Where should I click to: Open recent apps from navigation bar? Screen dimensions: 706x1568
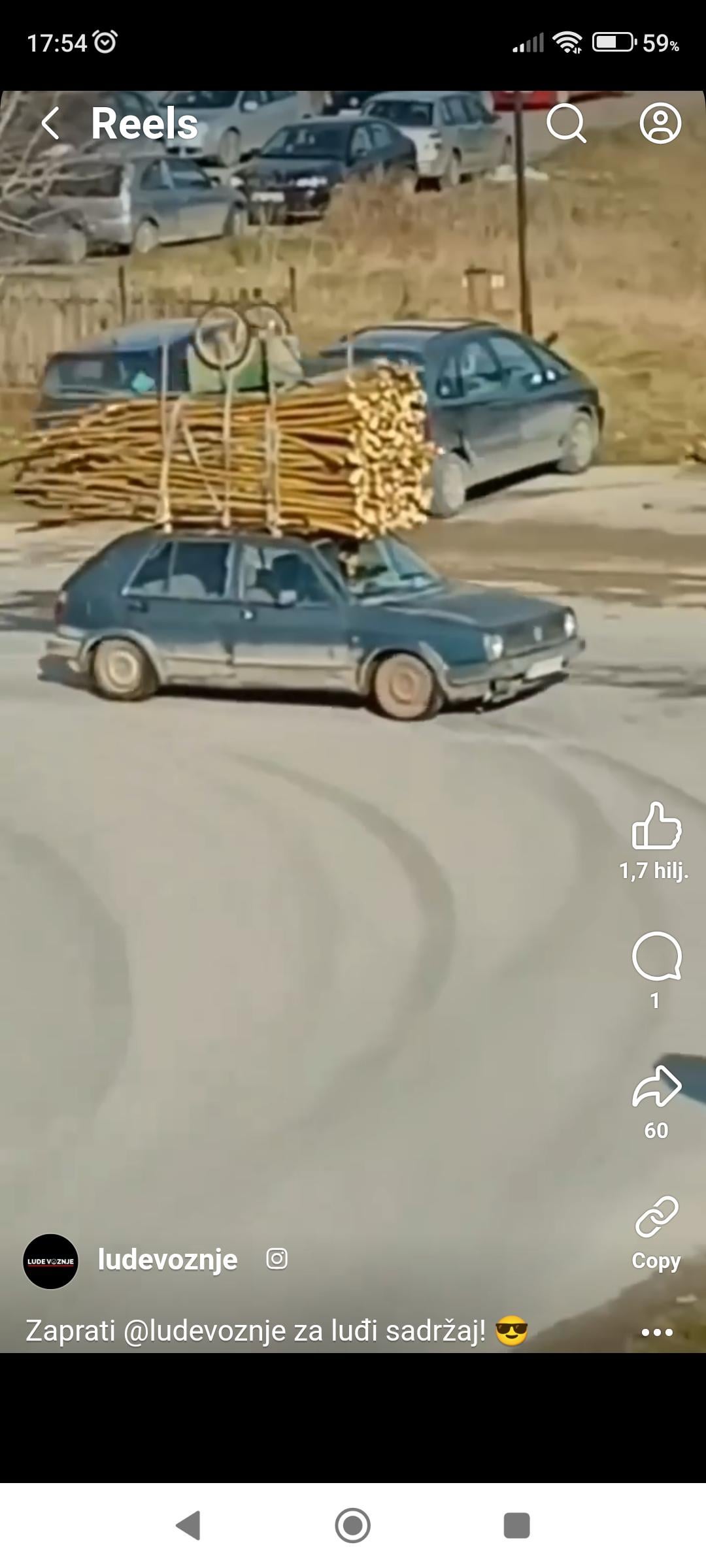(516, 1526)
